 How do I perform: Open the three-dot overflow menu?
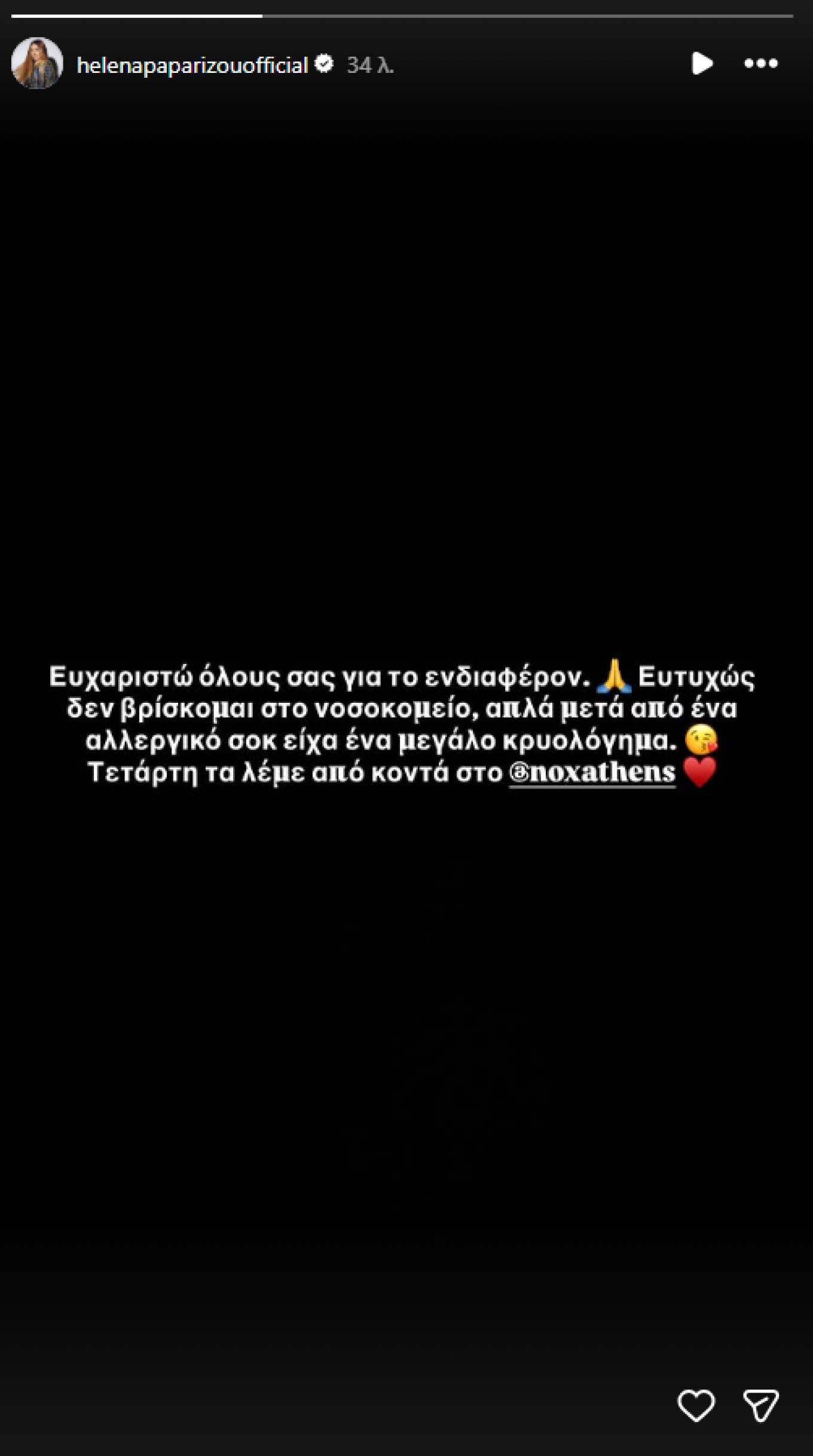click(x=760, y=63)
